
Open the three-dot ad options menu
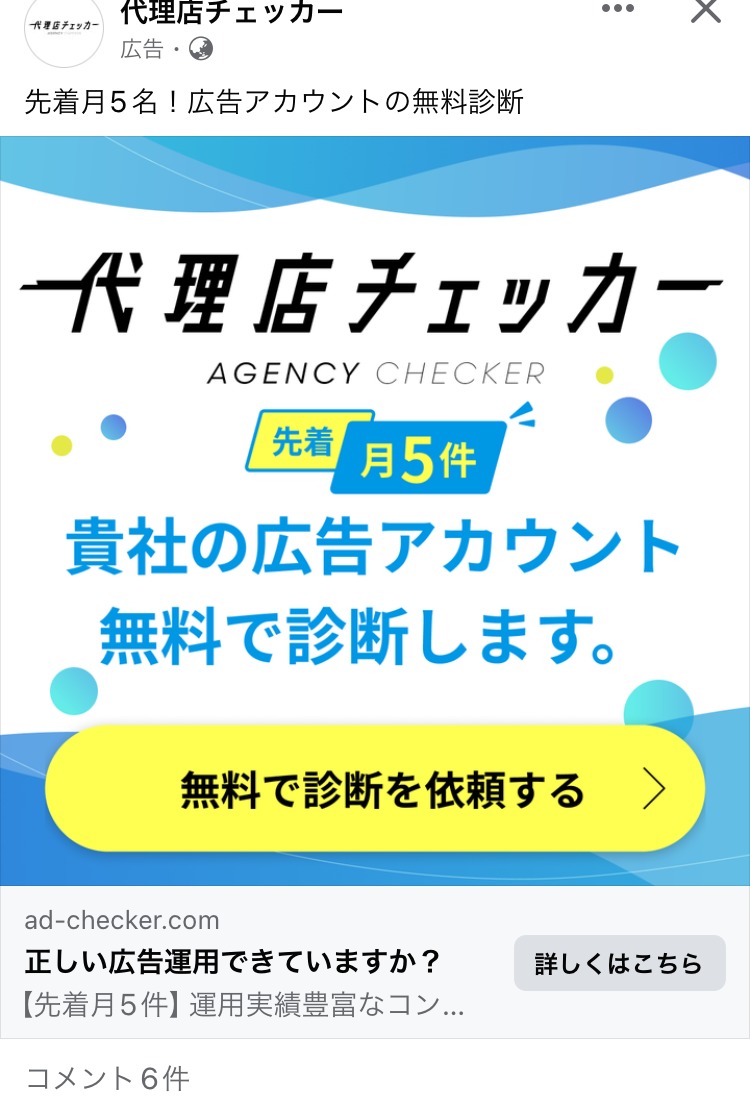click(x=618, y=9)
